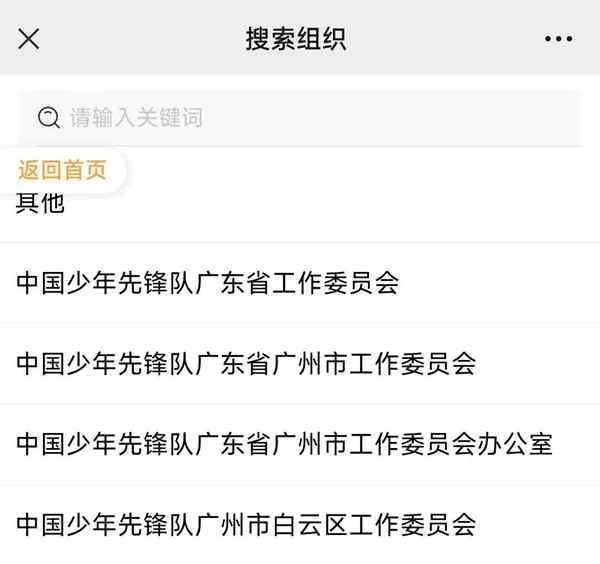
Task: Close the 搜索组织 page
Action: pos(29,39)
